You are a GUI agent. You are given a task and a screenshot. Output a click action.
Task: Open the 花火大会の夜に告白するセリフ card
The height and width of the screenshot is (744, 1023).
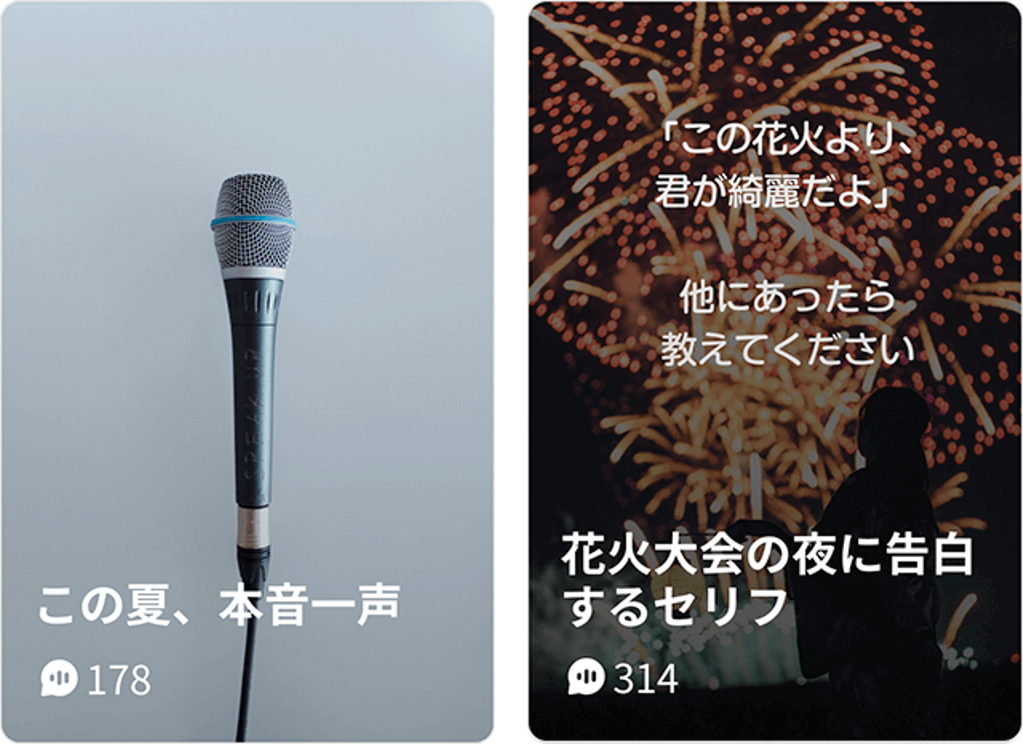click(x=774, y=371)
